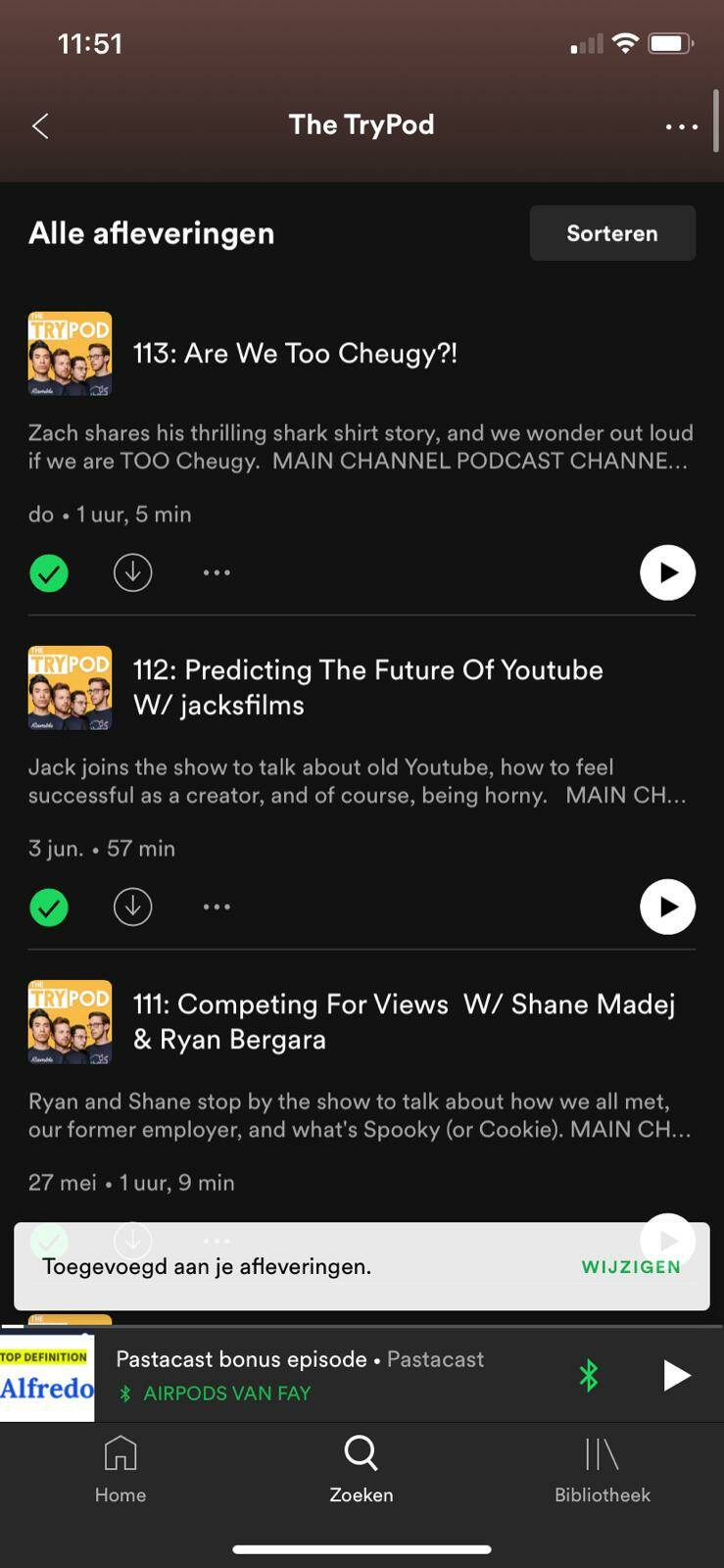This screenshot has width=724, height=1568.
Task: Switch to the Home tab
Action: tap(121, 1468)
